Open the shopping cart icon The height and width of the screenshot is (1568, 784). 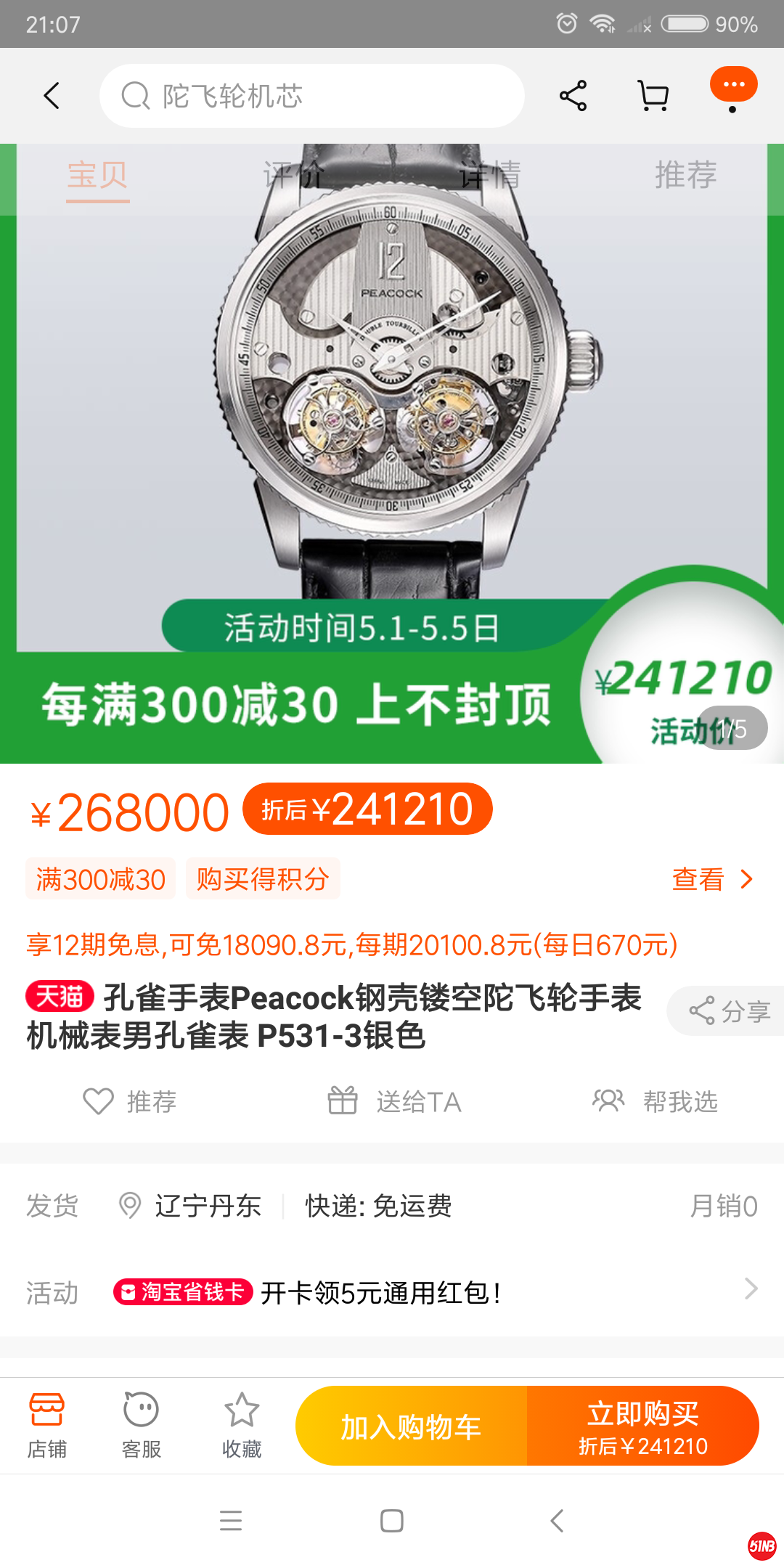tap(653, 96)
